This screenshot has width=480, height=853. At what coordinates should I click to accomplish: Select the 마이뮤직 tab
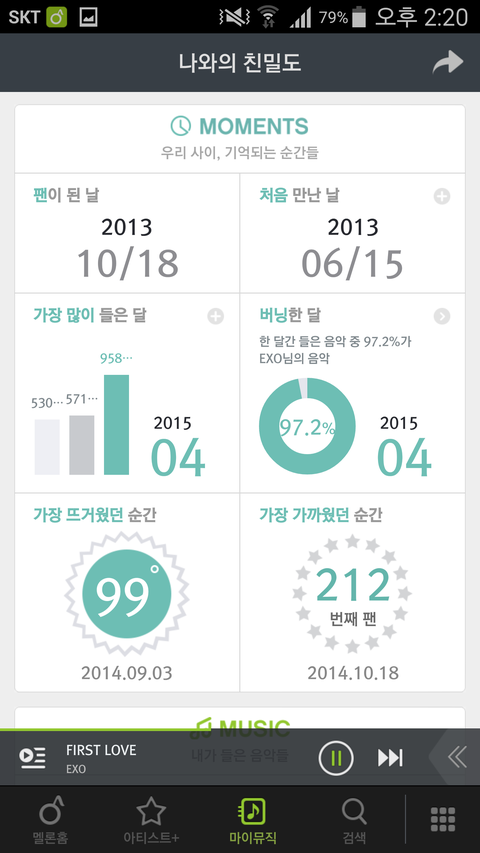point(251,820)
